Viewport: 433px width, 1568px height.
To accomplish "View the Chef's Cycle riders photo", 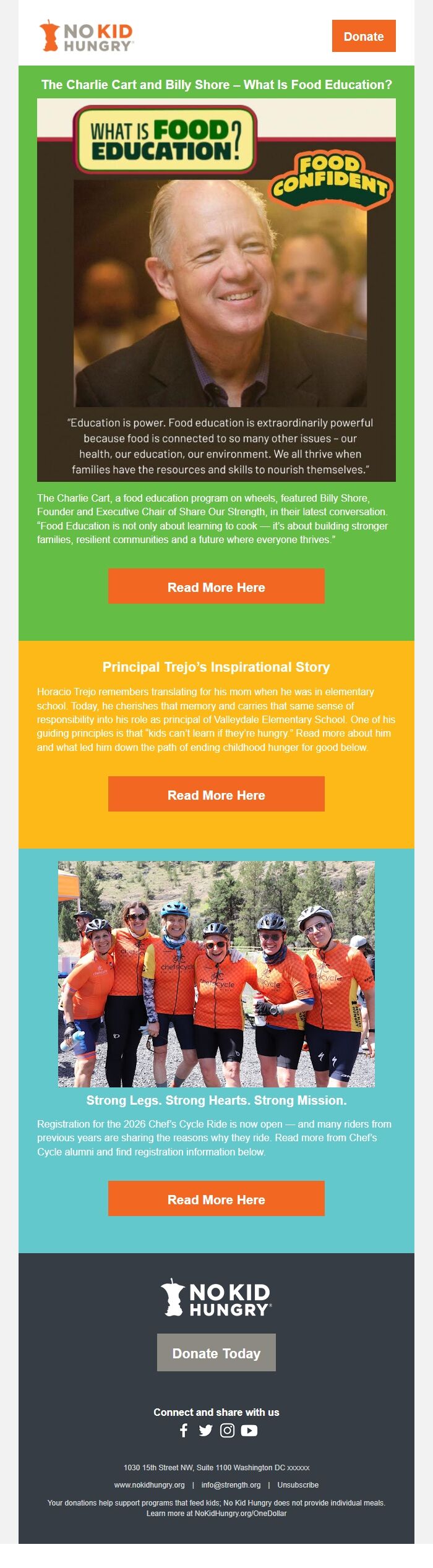I will point(216,974).
